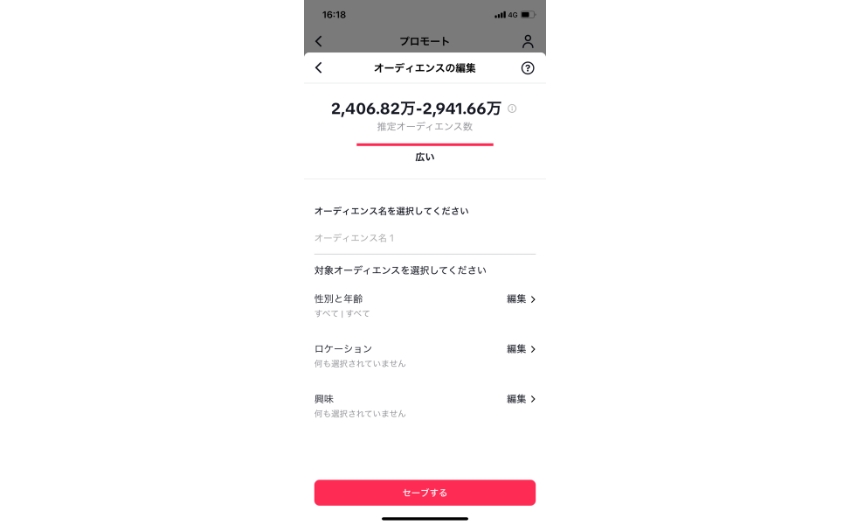Edit ロケーション targeting
Screen dimensions: 850x525
[521, 349]
